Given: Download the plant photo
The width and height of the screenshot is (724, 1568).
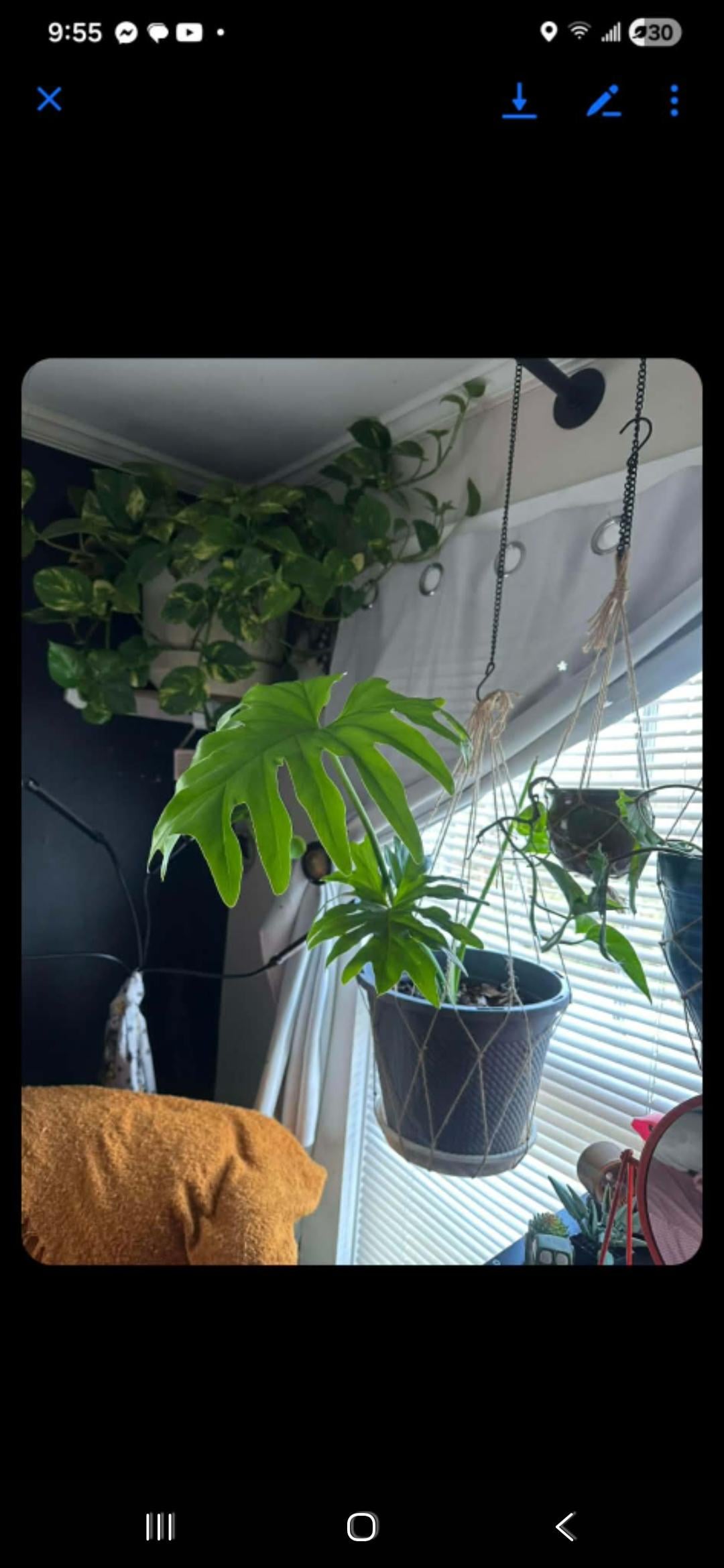Looking at the screenshot, I should (x=520, y=101).
